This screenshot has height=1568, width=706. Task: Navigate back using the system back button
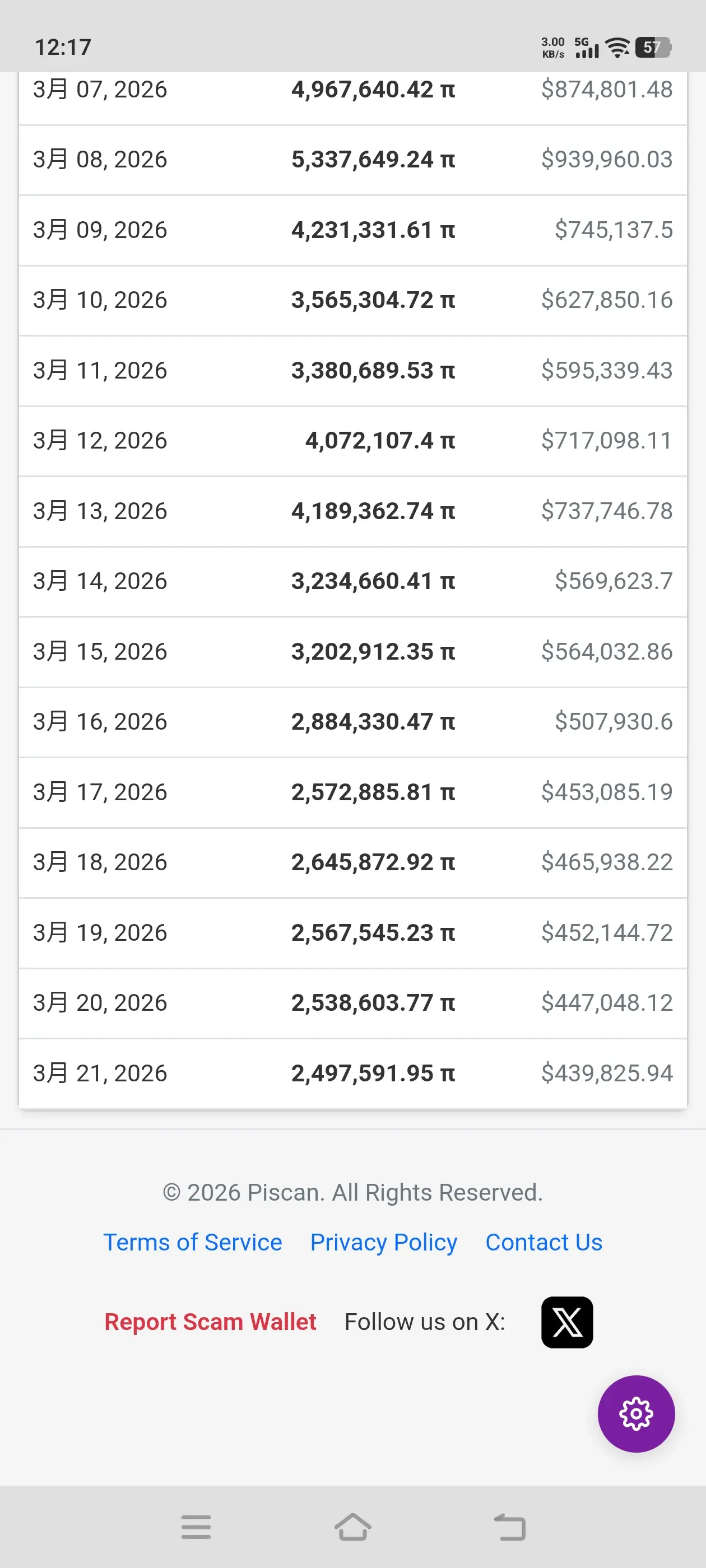(x=510, y=1527)
